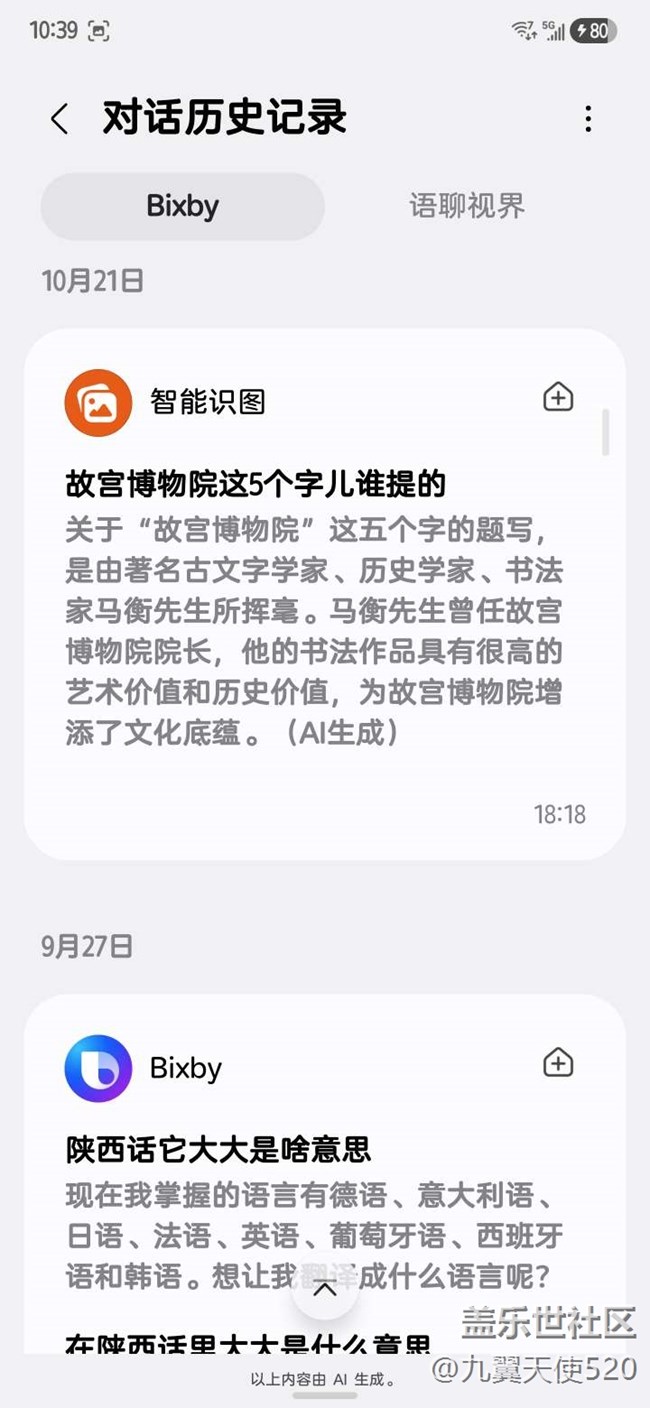Tap the plus icon on 智能识图 card

(558, 397)
